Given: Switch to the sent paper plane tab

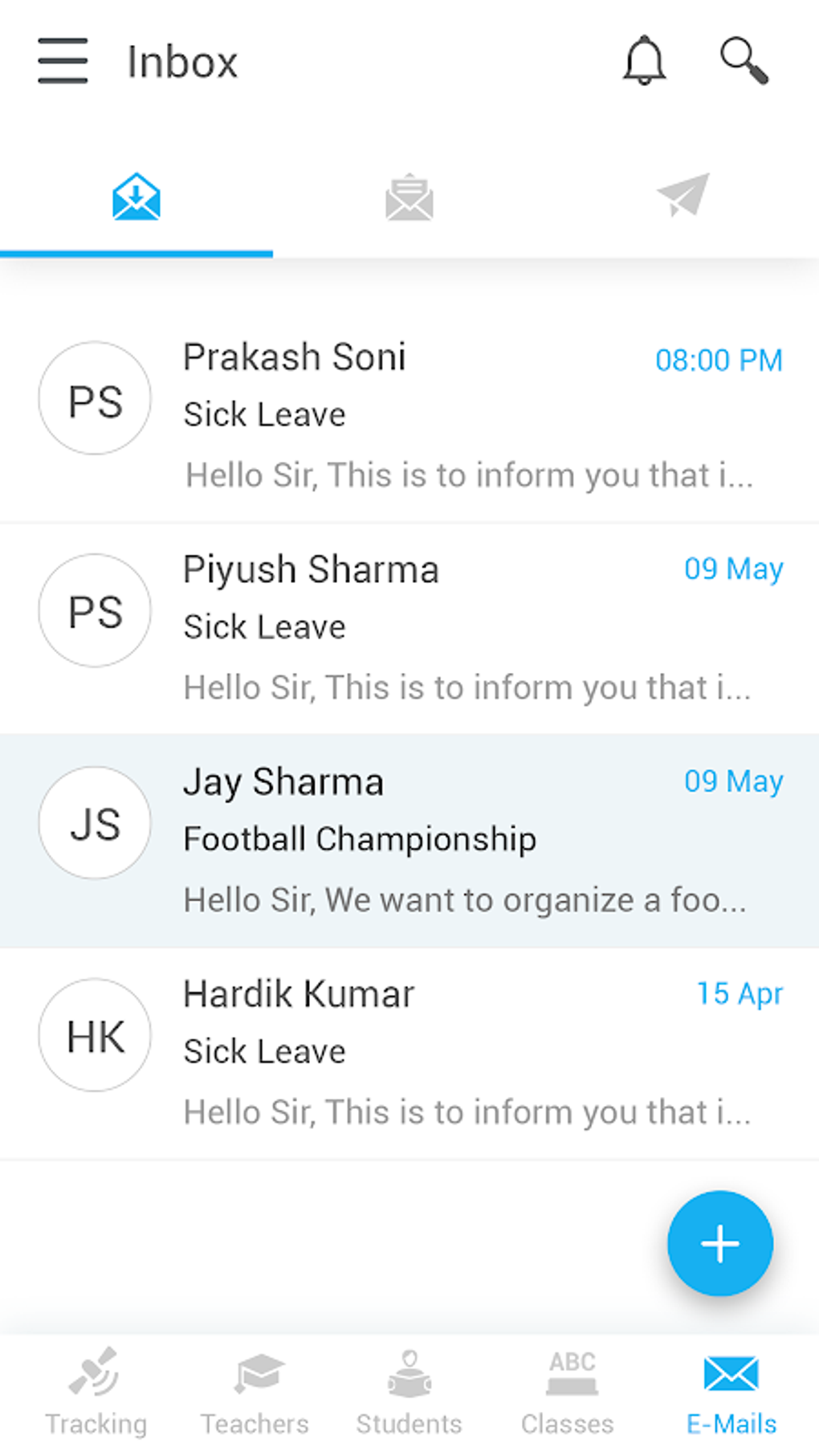Looking at the screenshot, I should (x=682, y=196).
